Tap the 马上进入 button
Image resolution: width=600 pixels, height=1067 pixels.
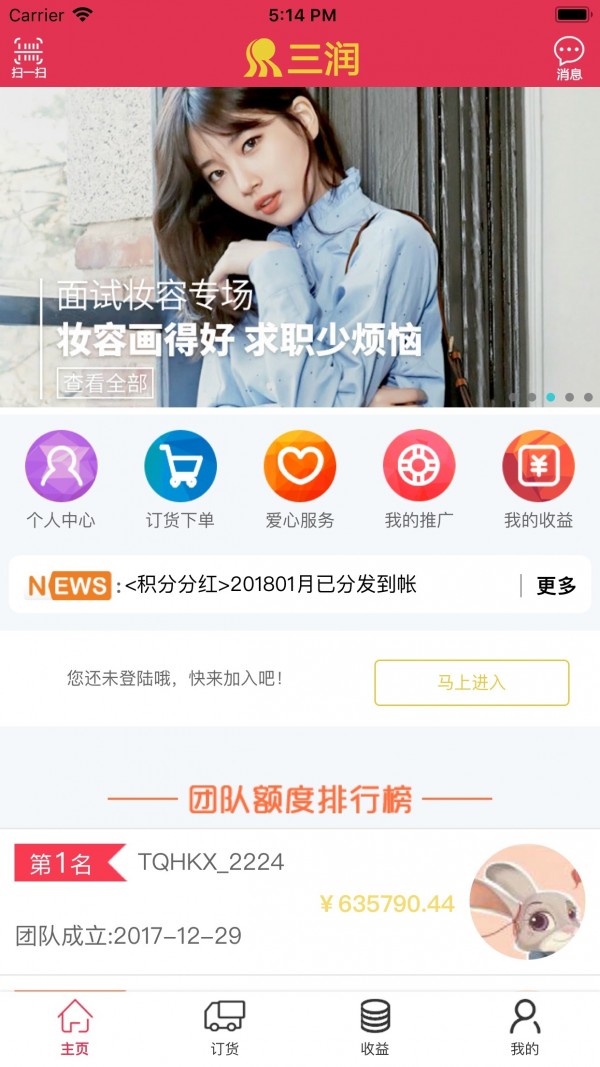coord(471,683)
